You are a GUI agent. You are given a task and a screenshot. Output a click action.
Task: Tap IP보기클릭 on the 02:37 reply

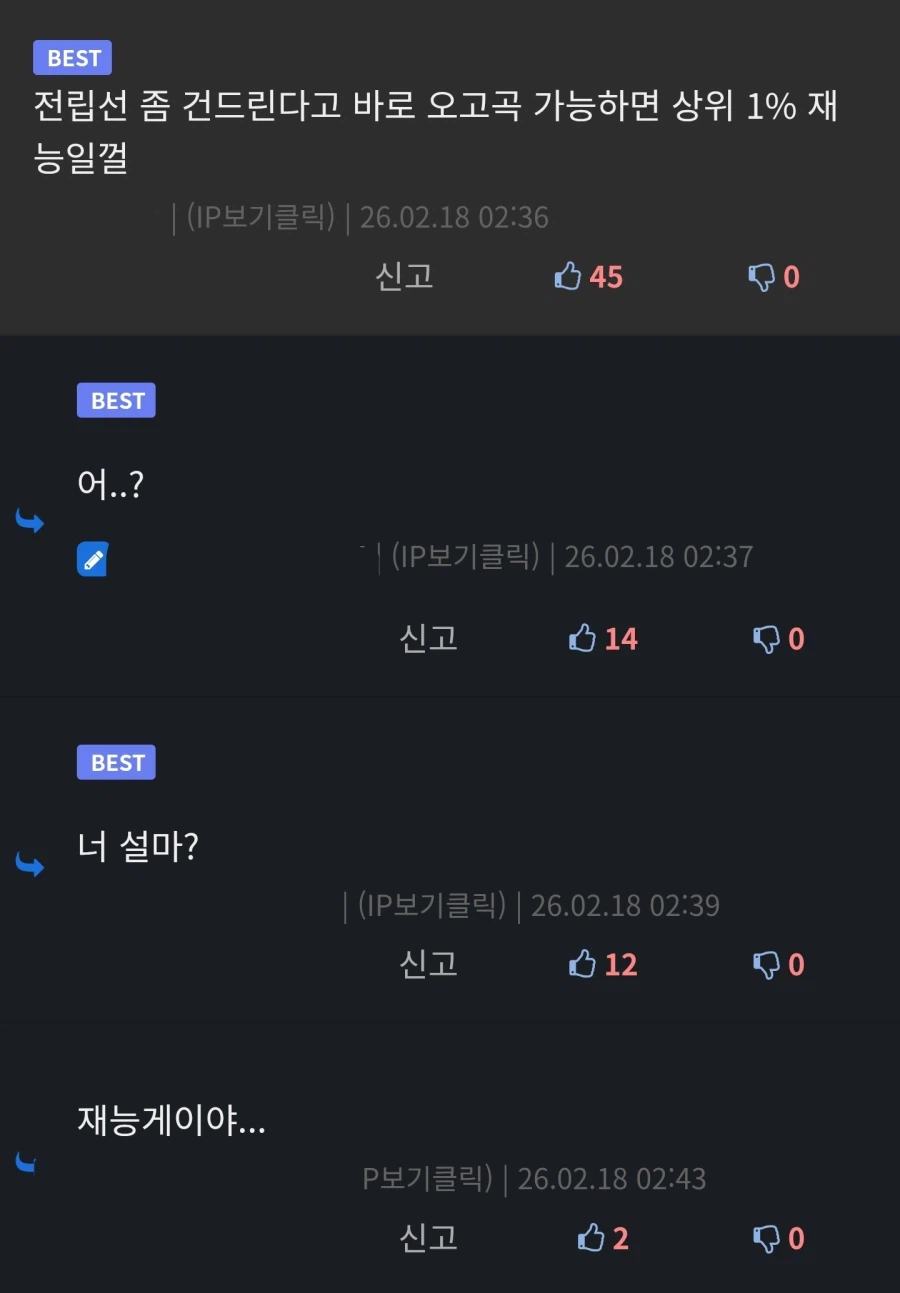(465, 557)
